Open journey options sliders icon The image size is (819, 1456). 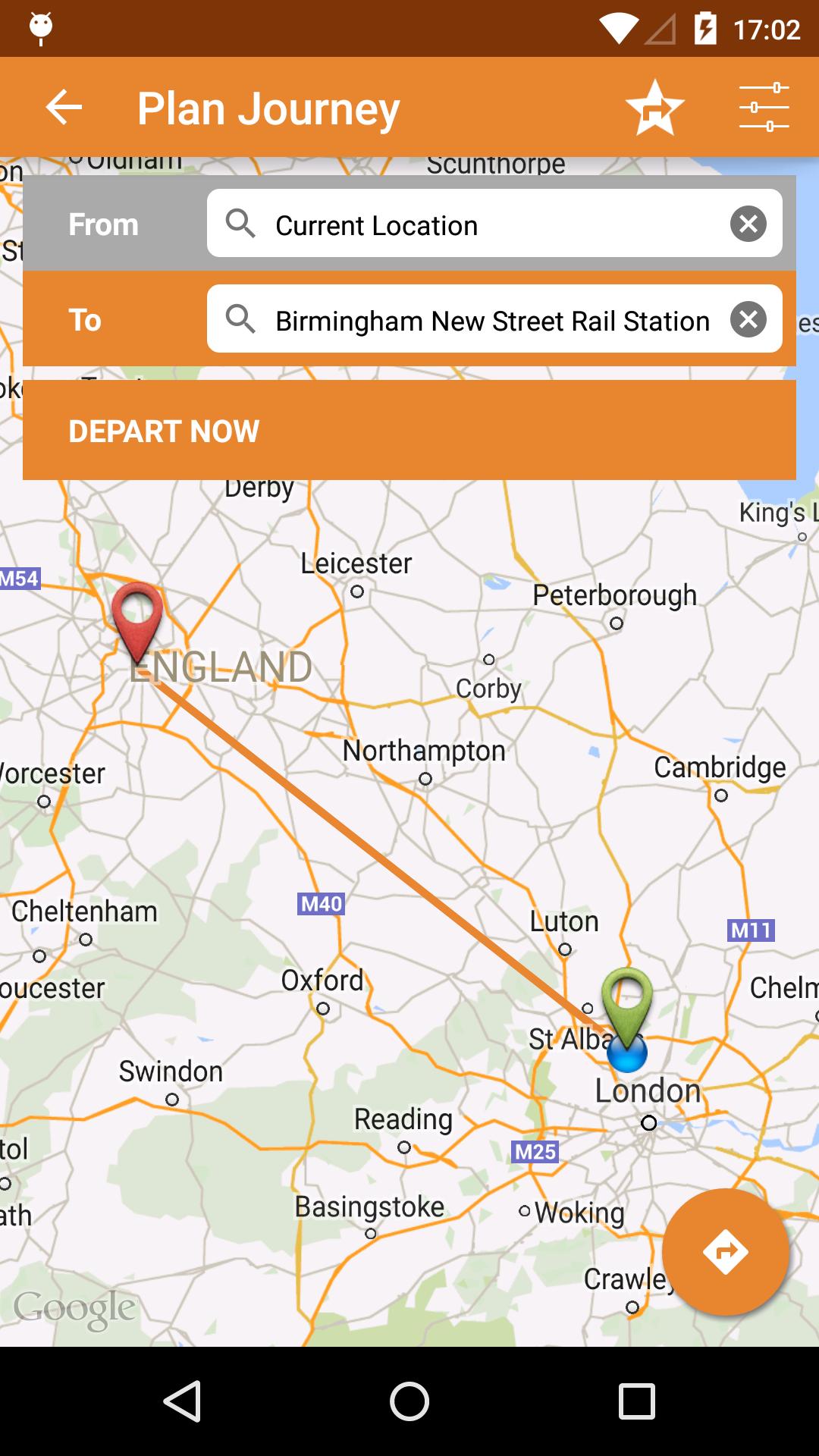(764, 108)
